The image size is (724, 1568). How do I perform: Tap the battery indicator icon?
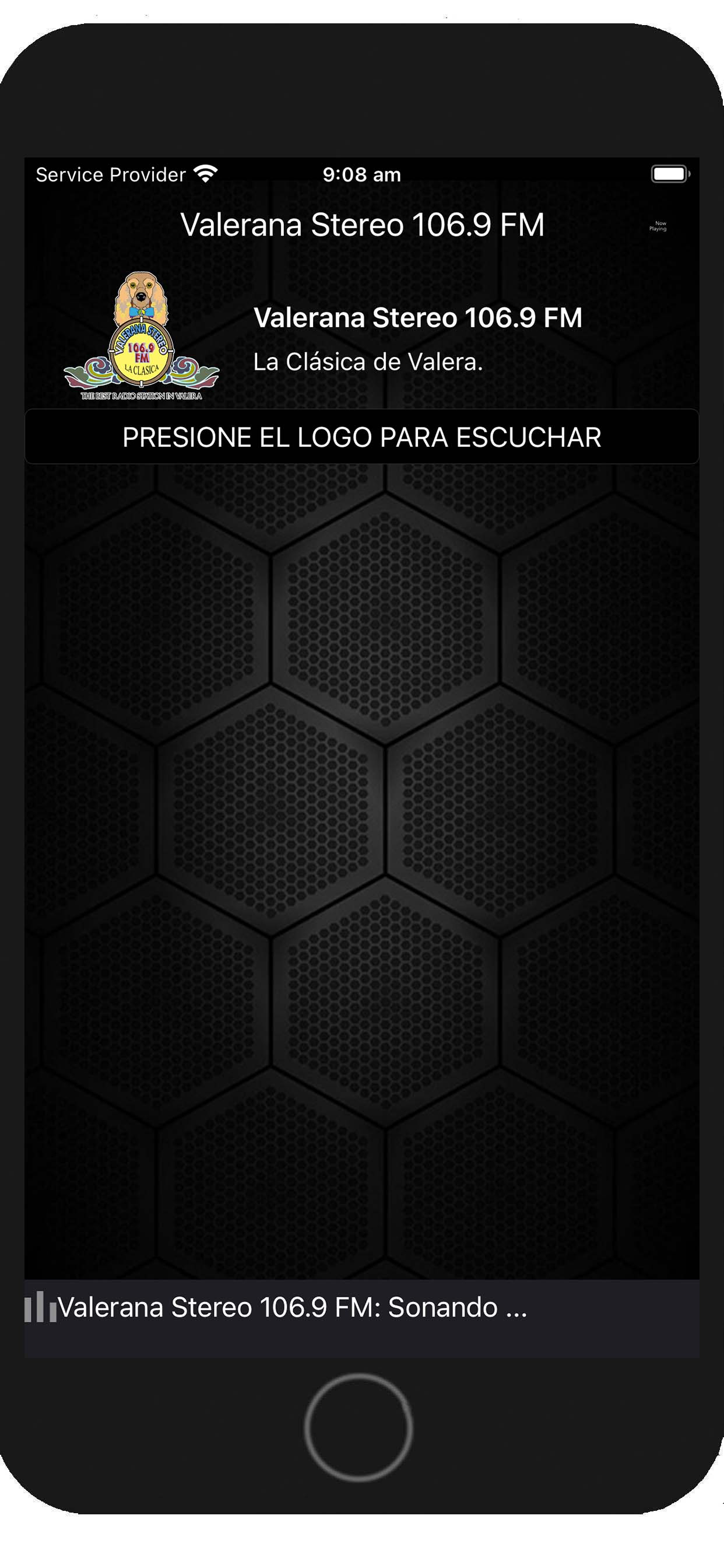tap(668, 173)
